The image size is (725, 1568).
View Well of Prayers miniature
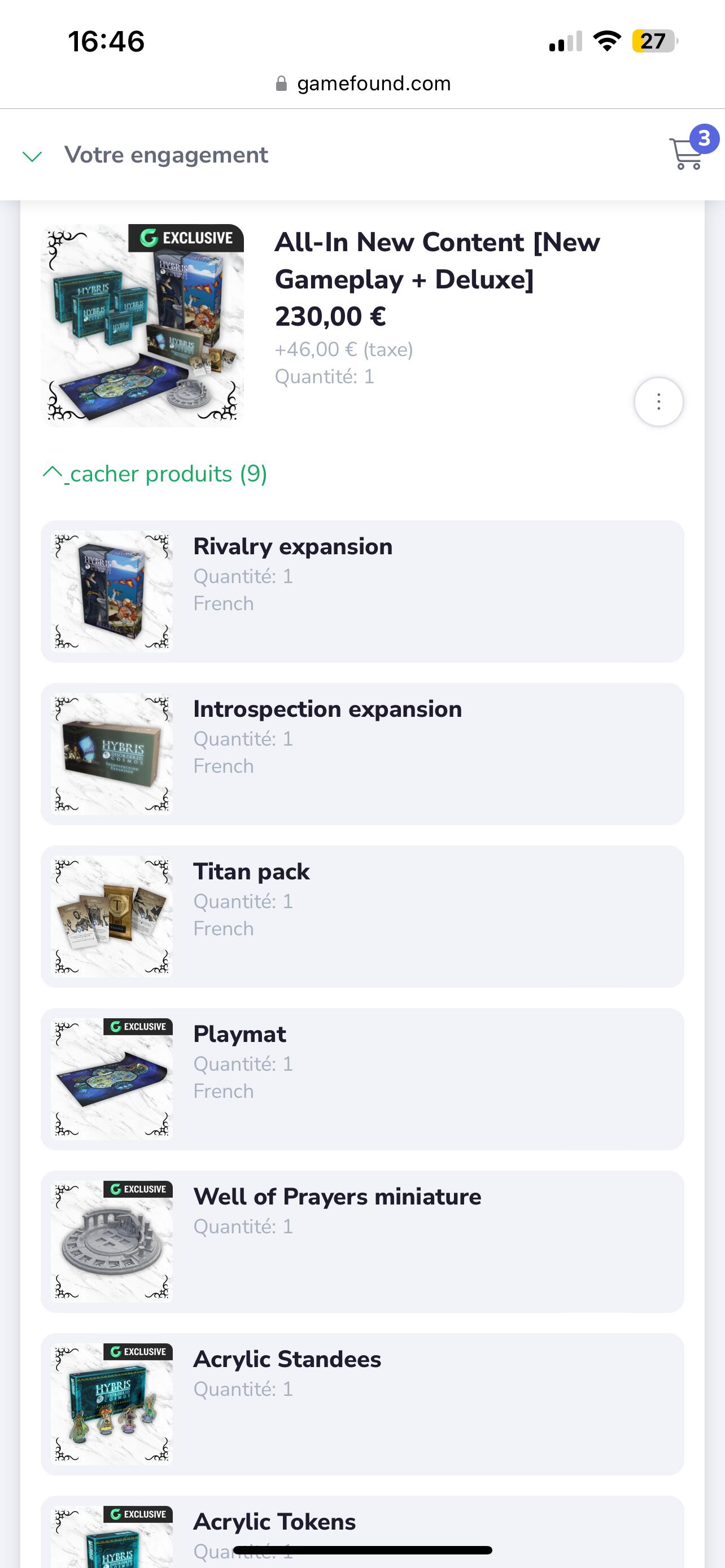click(361, 1241)
